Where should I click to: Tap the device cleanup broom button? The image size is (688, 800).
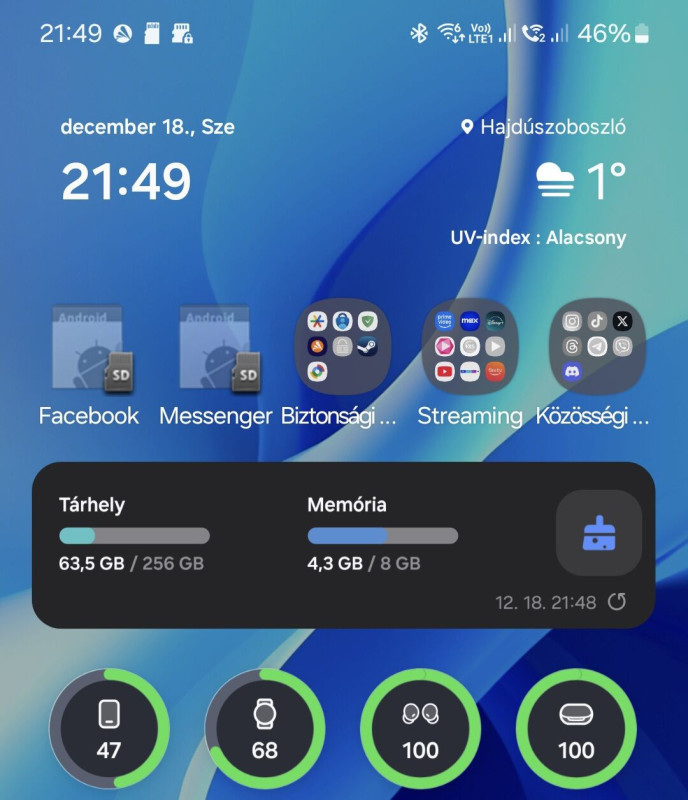pyautogui.click(x=598, y=533)
